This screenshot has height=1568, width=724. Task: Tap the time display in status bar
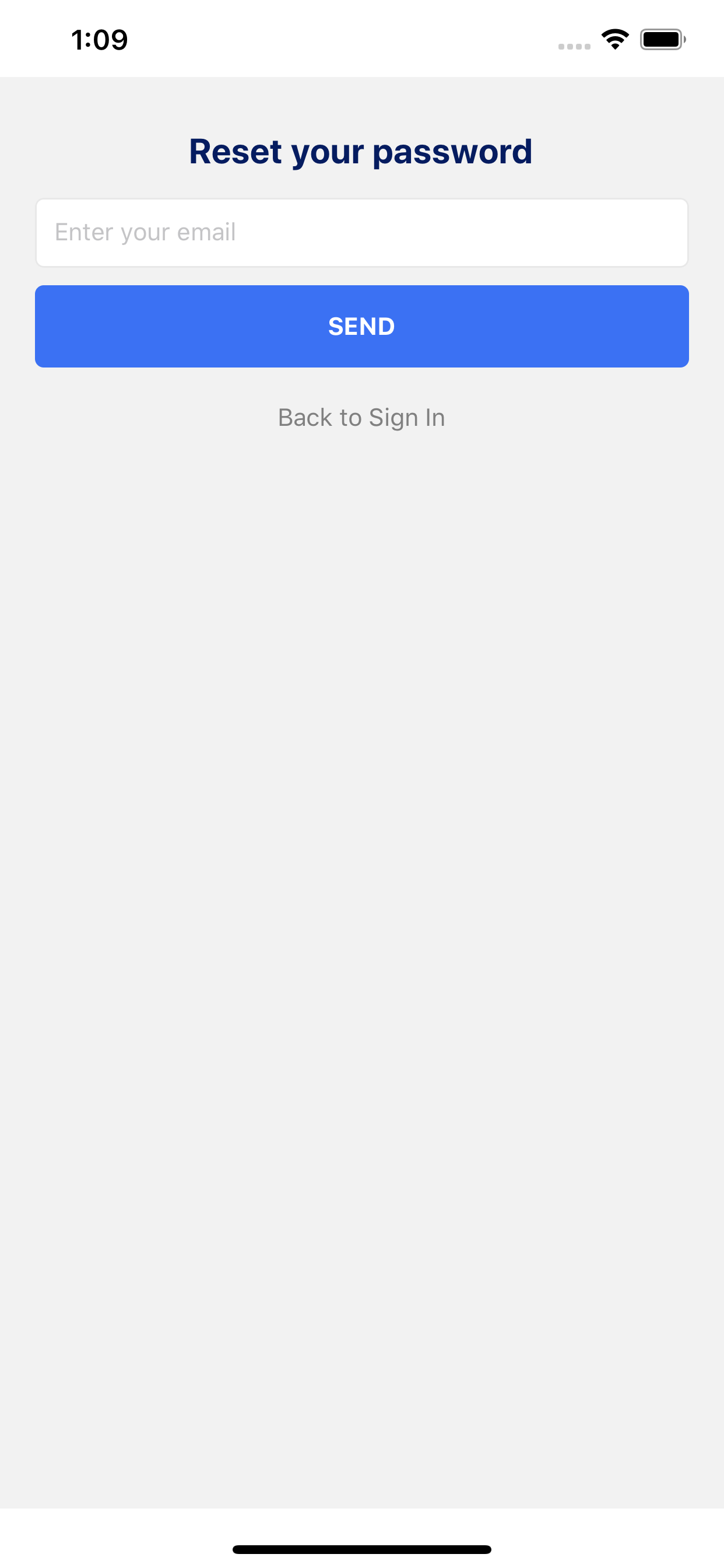[x=99, y=39]
